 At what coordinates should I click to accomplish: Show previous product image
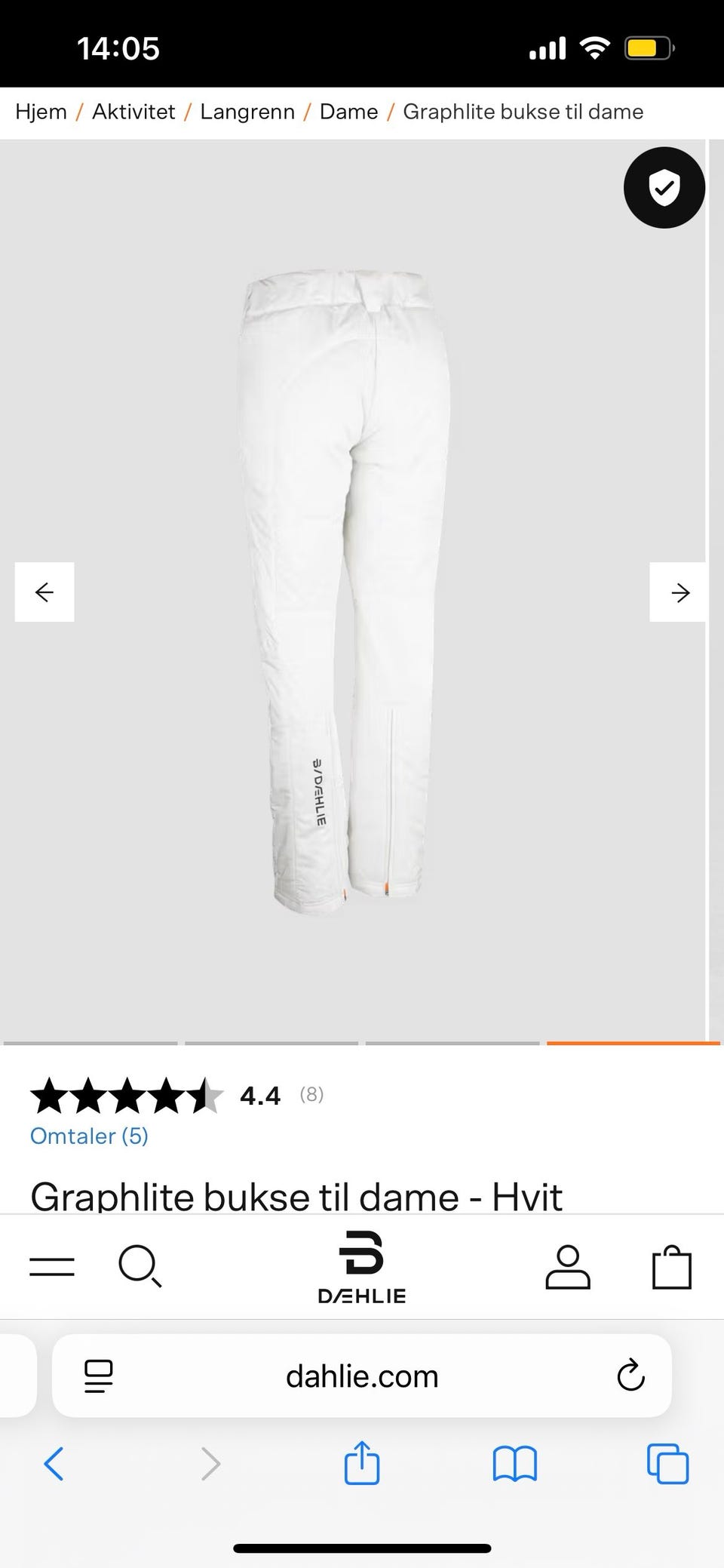44,592
